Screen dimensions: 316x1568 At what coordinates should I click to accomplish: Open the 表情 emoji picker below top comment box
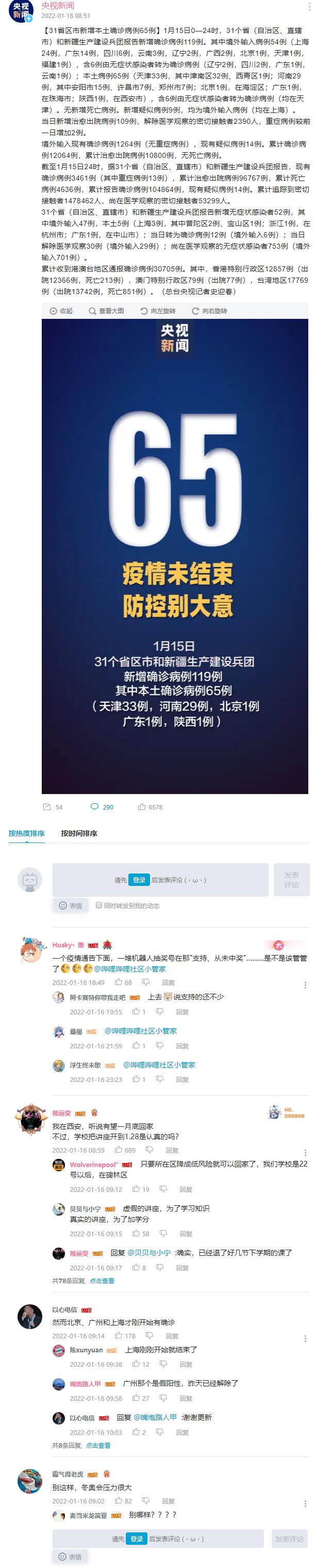click(x=70, y=906)
